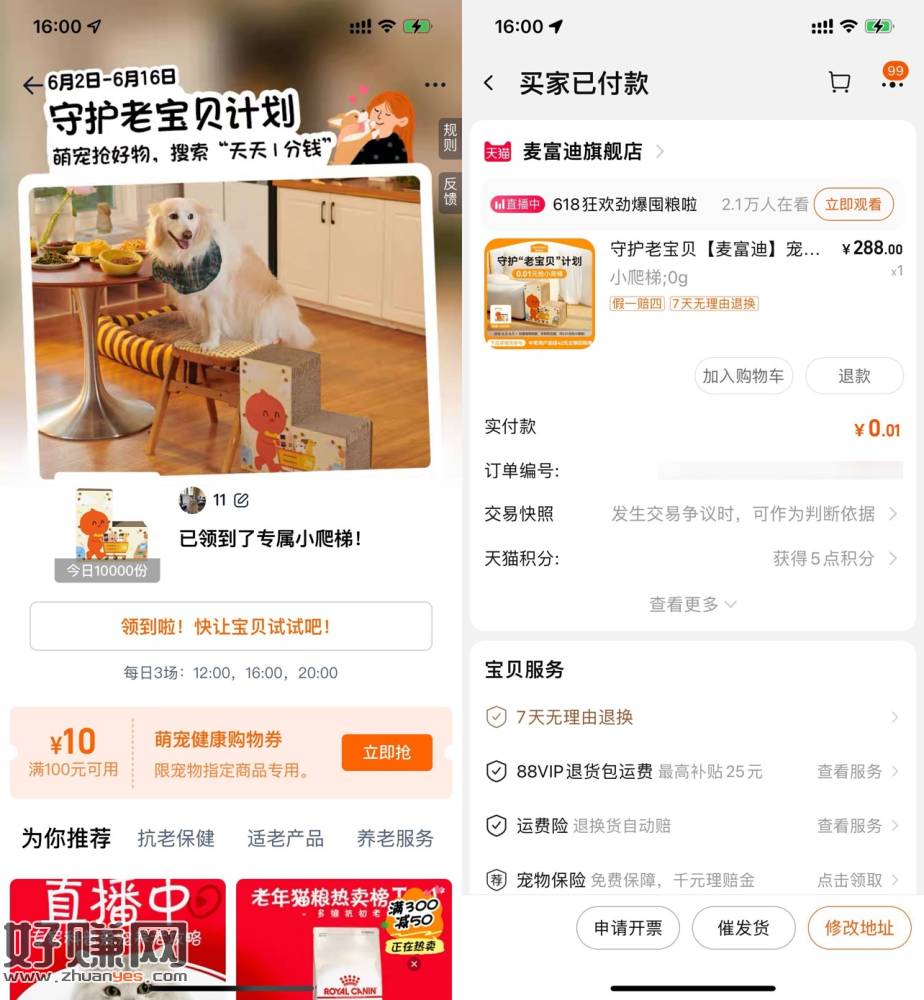Expand 查看更多 order details
Screen dimensions: 924x1000
coord(692,604)
